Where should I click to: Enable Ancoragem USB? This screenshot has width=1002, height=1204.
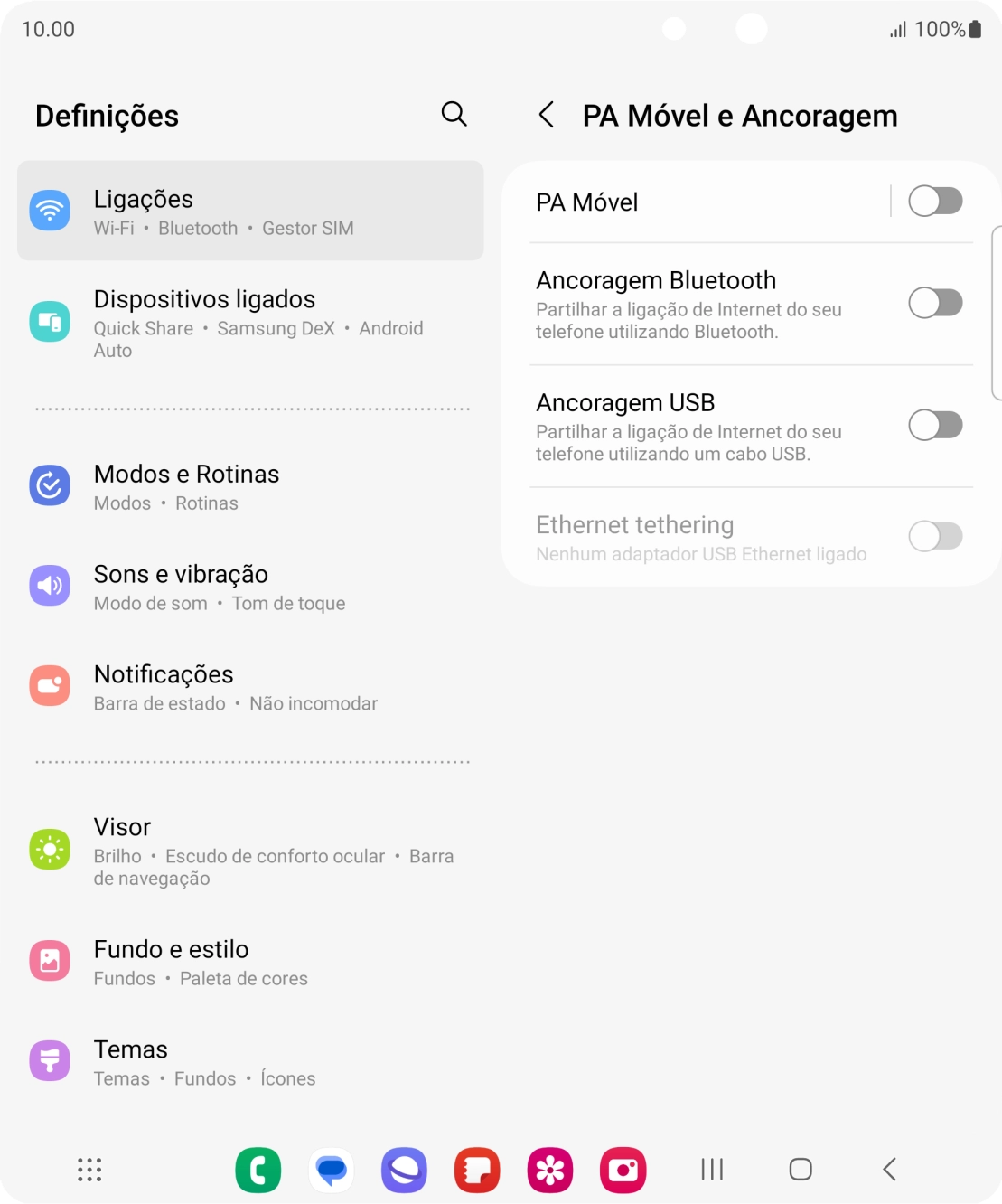point(935,425)
